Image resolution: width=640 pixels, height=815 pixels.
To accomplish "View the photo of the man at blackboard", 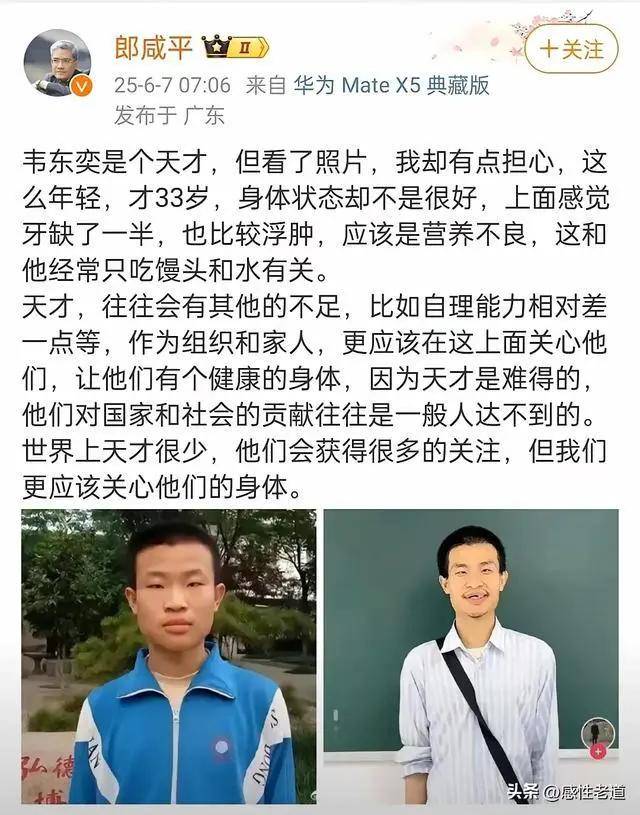I will pos(470,656).
